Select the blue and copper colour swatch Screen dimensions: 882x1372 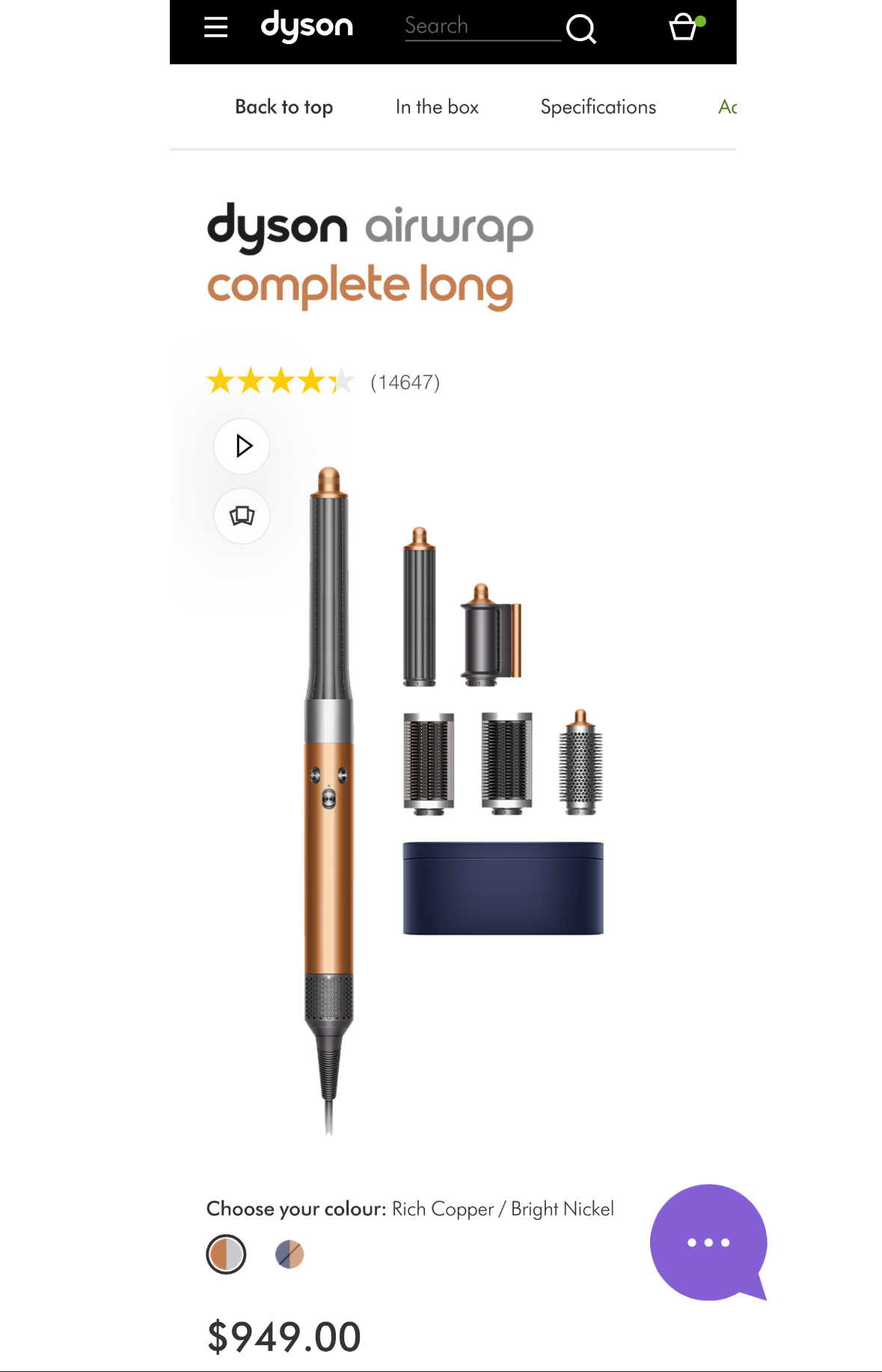290,1254
